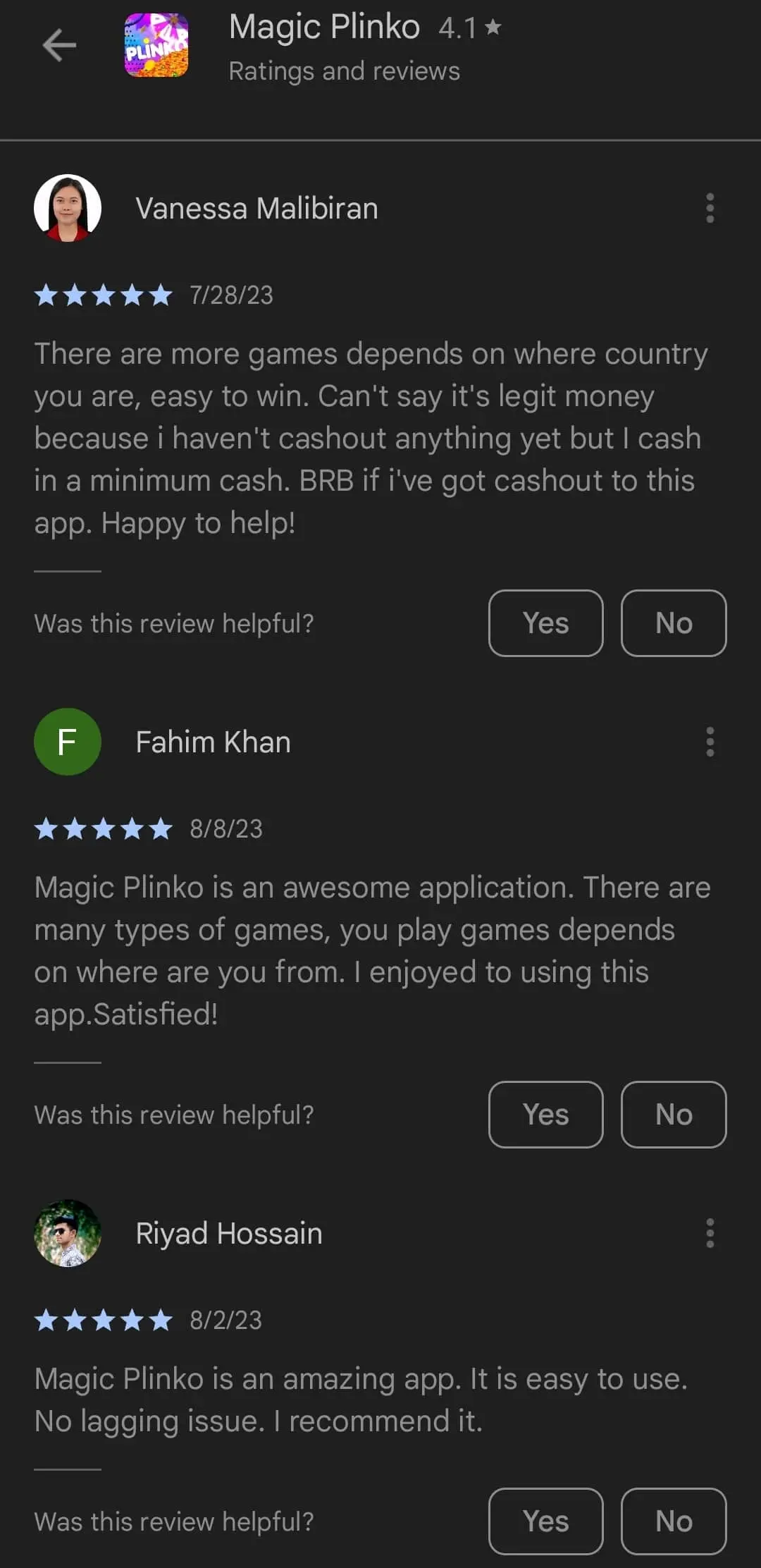Mark Riyad Hossain's review helpful with Yes
Image resolution: width=761 pixels, height=1568 pixels.
pos(546,1521)
